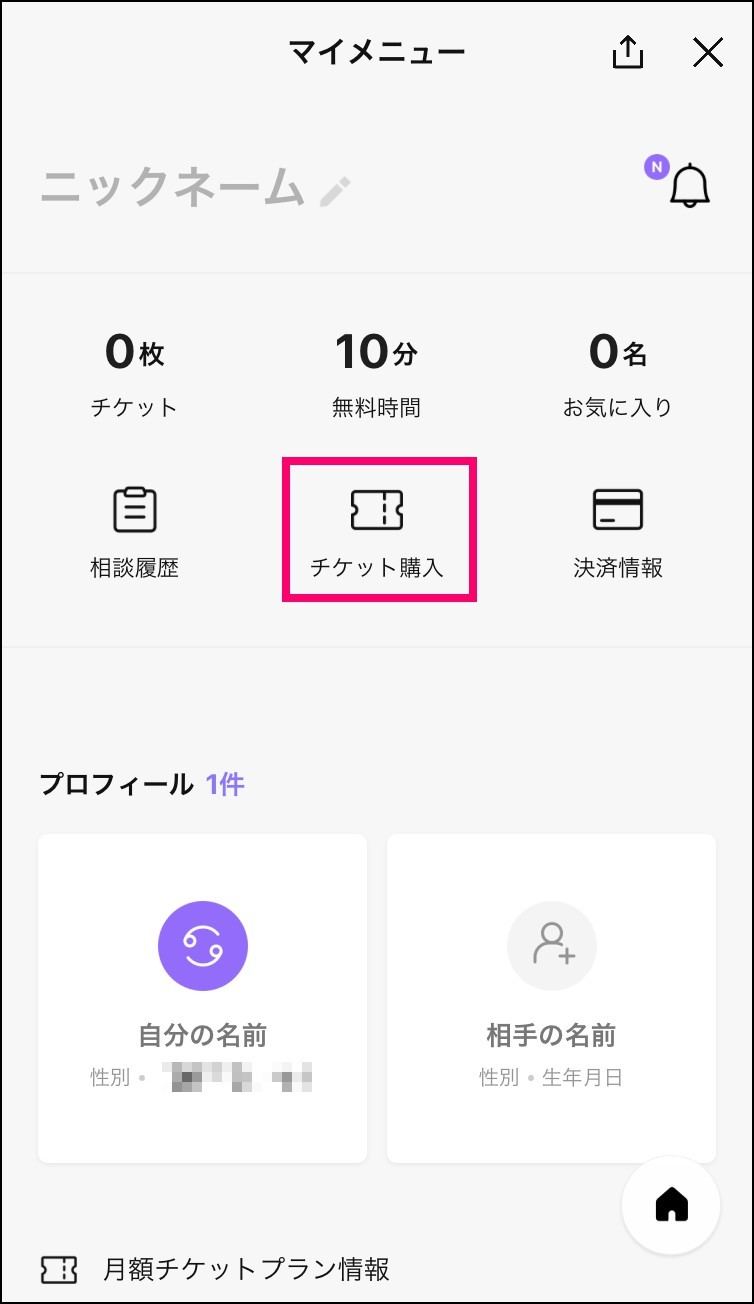The image size is (754, 1304).
Task: Tap the share icon in the header
Action: pos(627,52)
